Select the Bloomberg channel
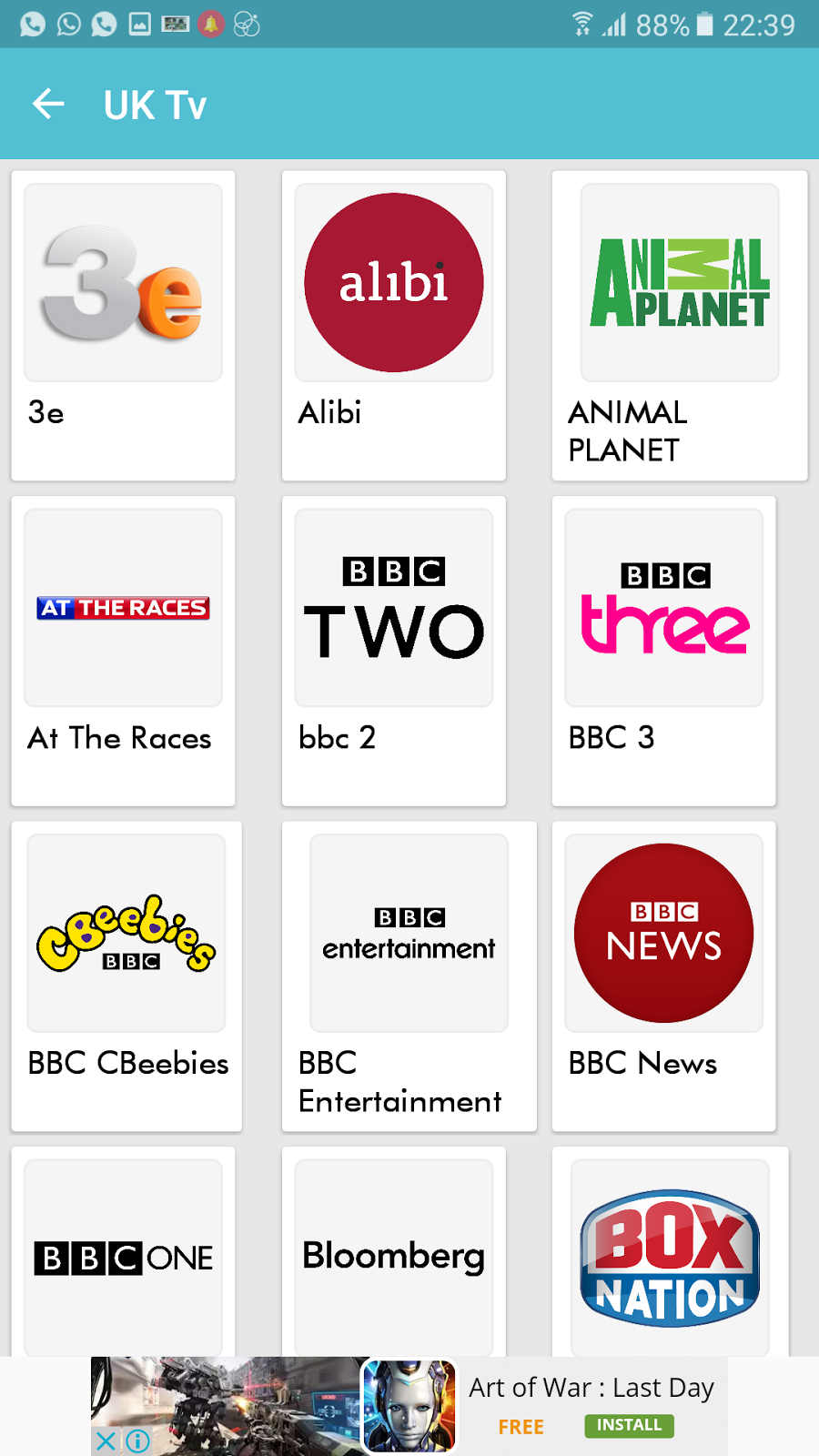This screenshot has height=1456, width=819. point(393,1256)
